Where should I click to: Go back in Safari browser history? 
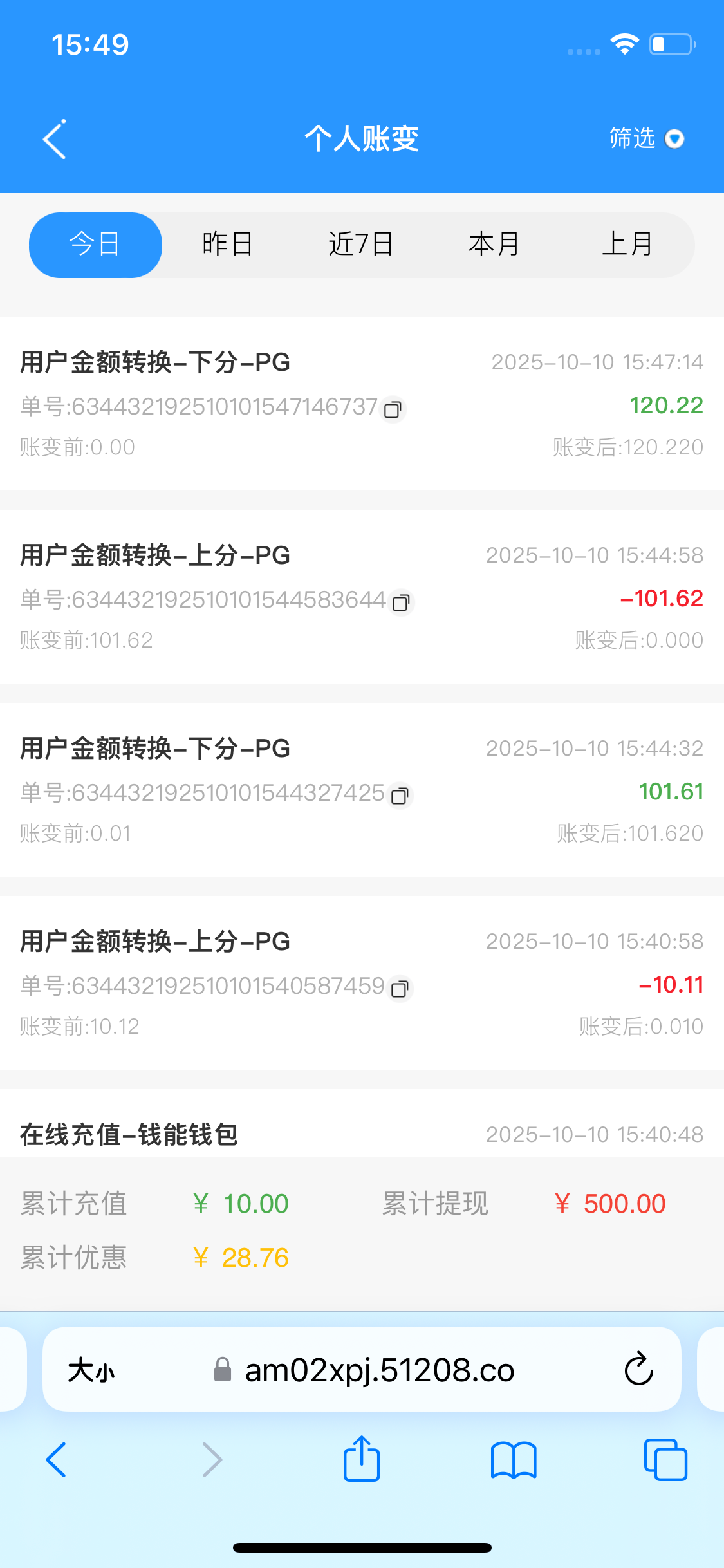pyautogui.click(x=56, y=1459)
